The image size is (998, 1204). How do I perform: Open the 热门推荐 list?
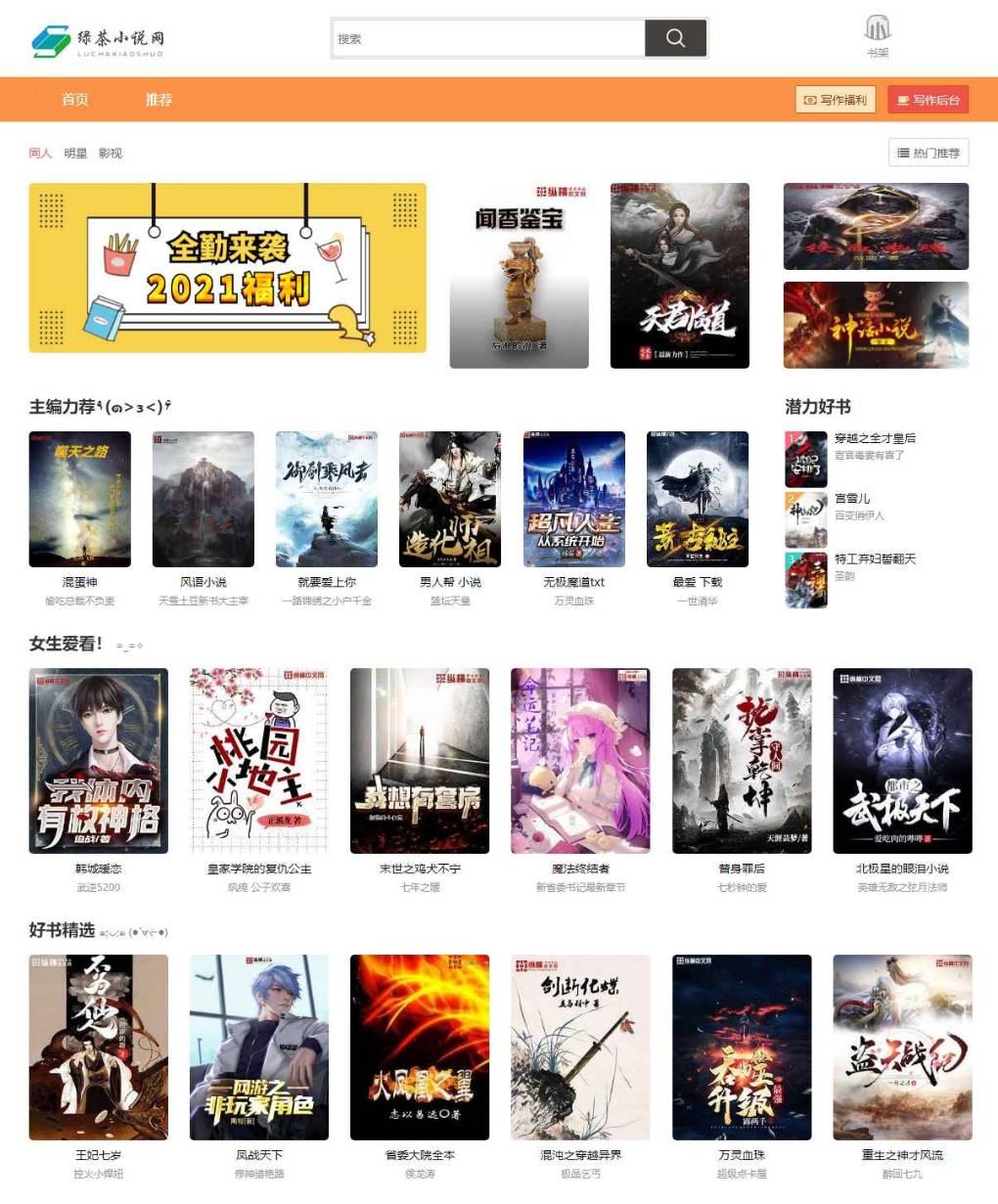(x=929, y=153)
